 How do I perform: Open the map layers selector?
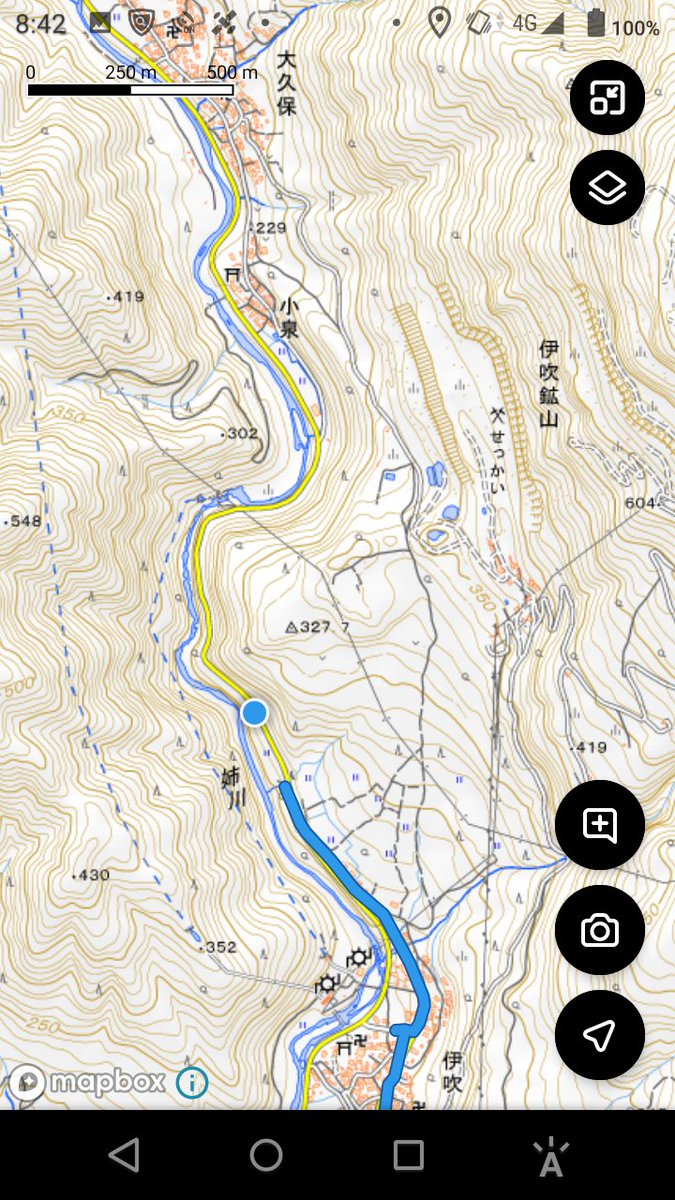point(607,187)
